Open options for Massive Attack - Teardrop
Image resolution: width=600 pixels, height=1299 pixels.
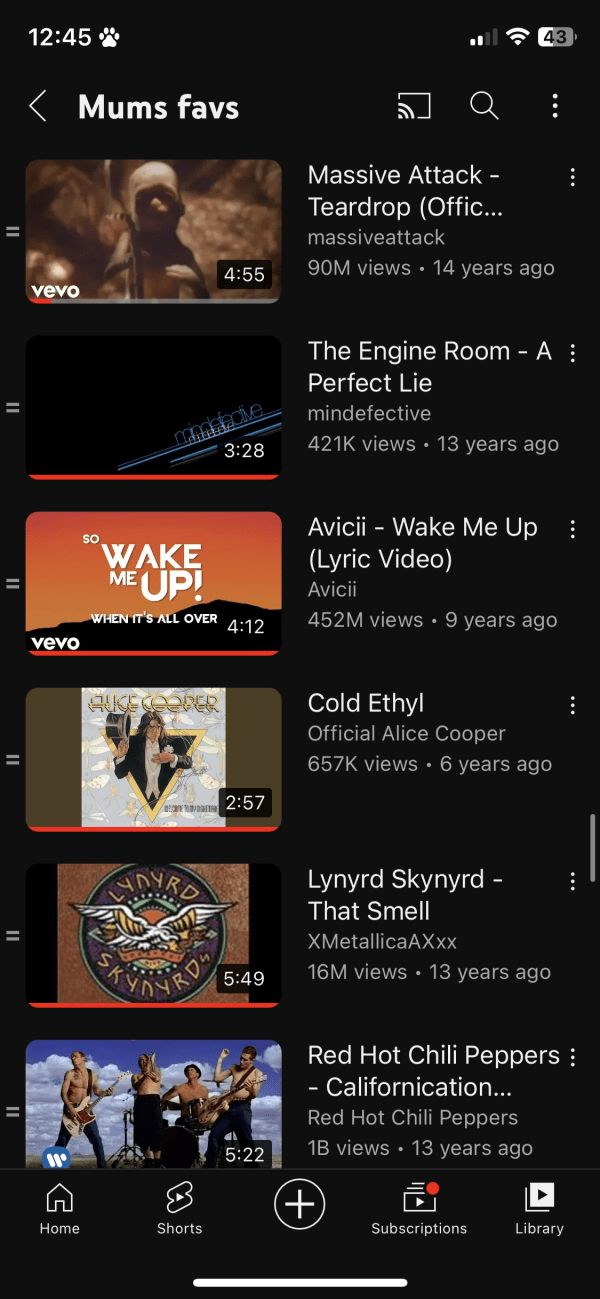tap(572, 178)
